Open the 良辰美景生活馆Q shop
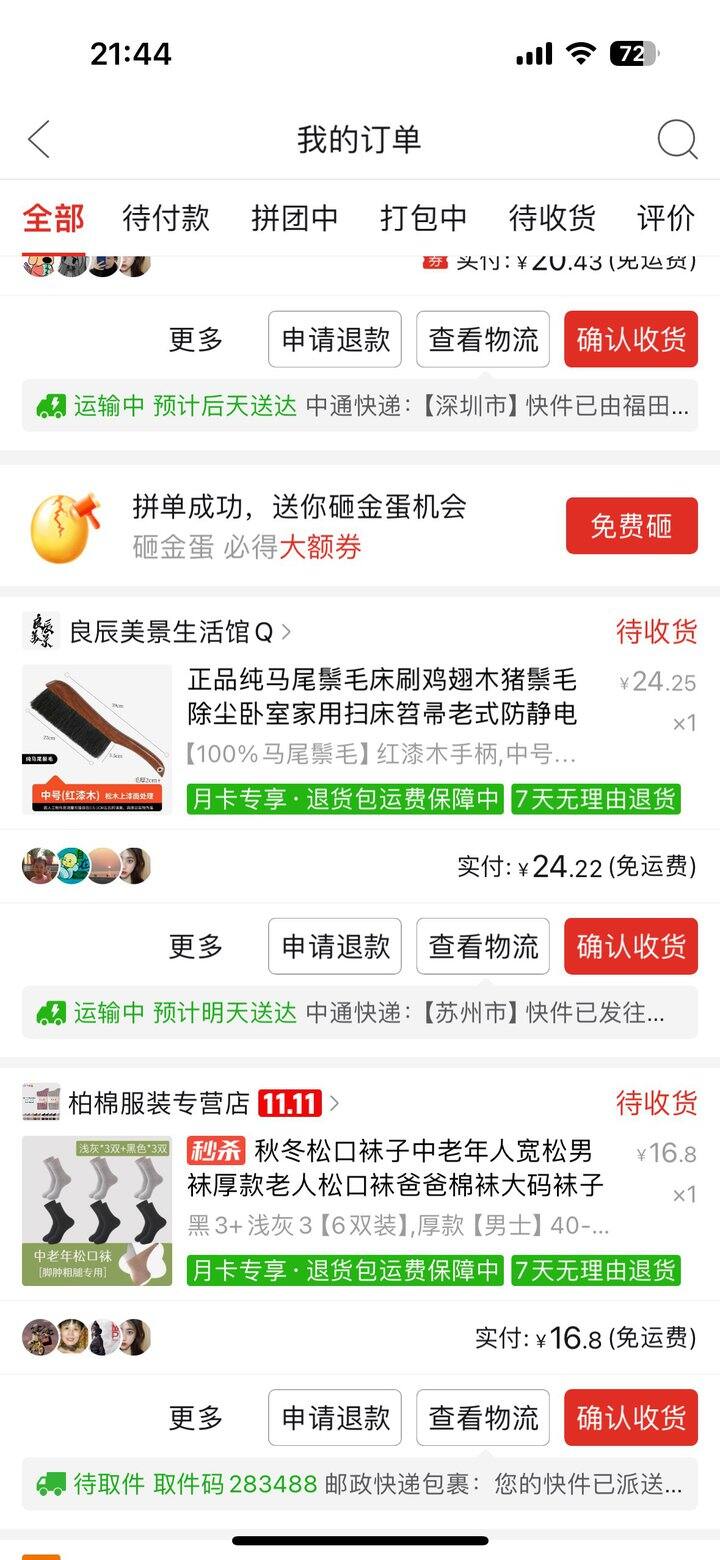The height and width of the screenshot is (1560, 720). [170, 632]
